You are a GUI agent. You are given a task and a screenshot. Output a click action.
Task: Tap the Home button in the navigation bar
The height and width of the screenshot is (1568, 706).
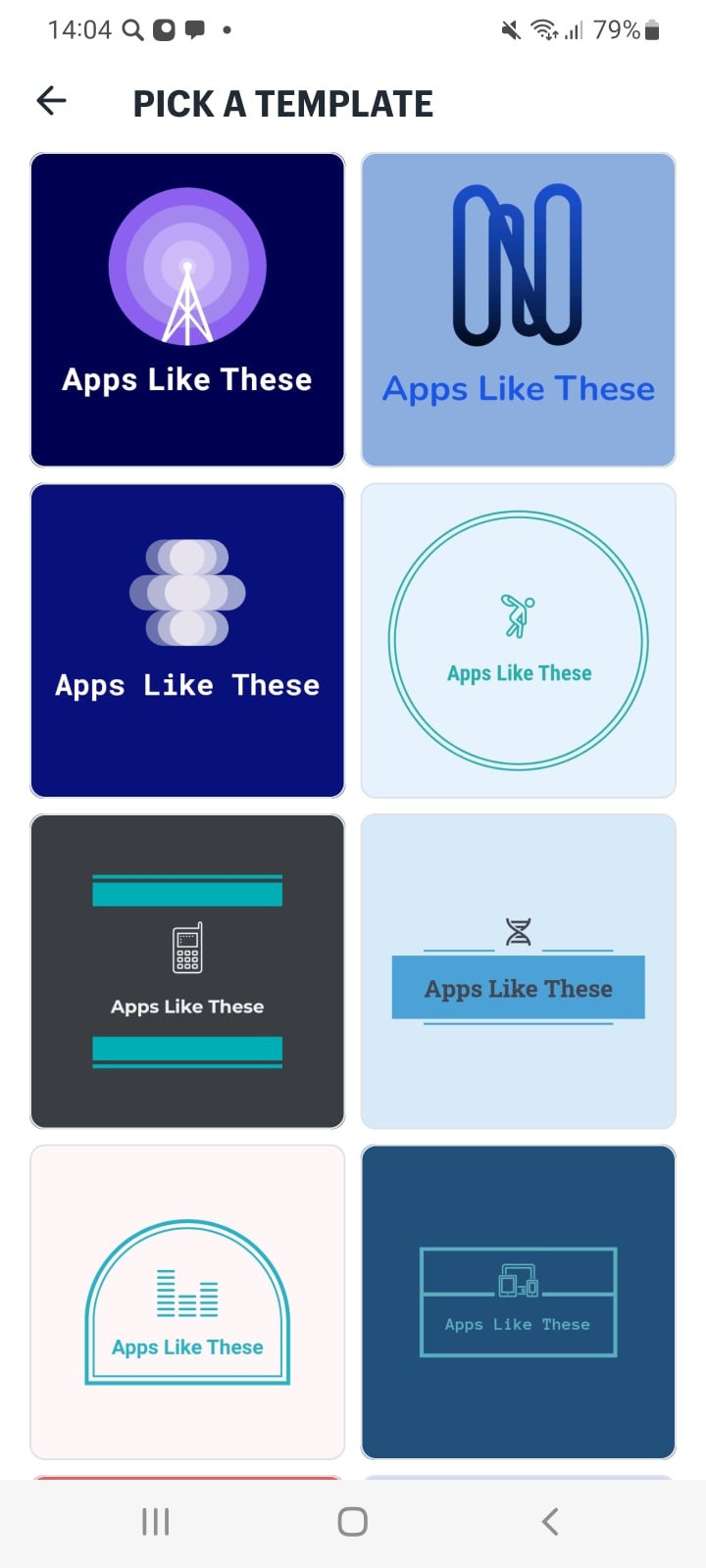(x=351, y=1522)
